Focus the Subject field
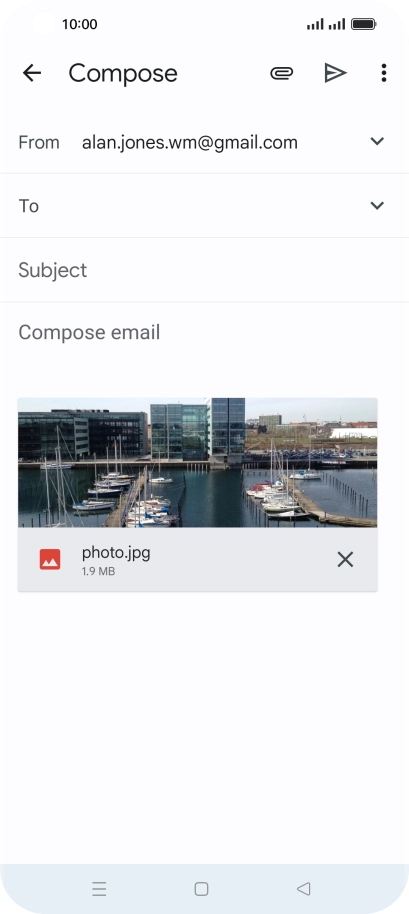Viewport: 409px width, 914px height. [x=204, y=270]
